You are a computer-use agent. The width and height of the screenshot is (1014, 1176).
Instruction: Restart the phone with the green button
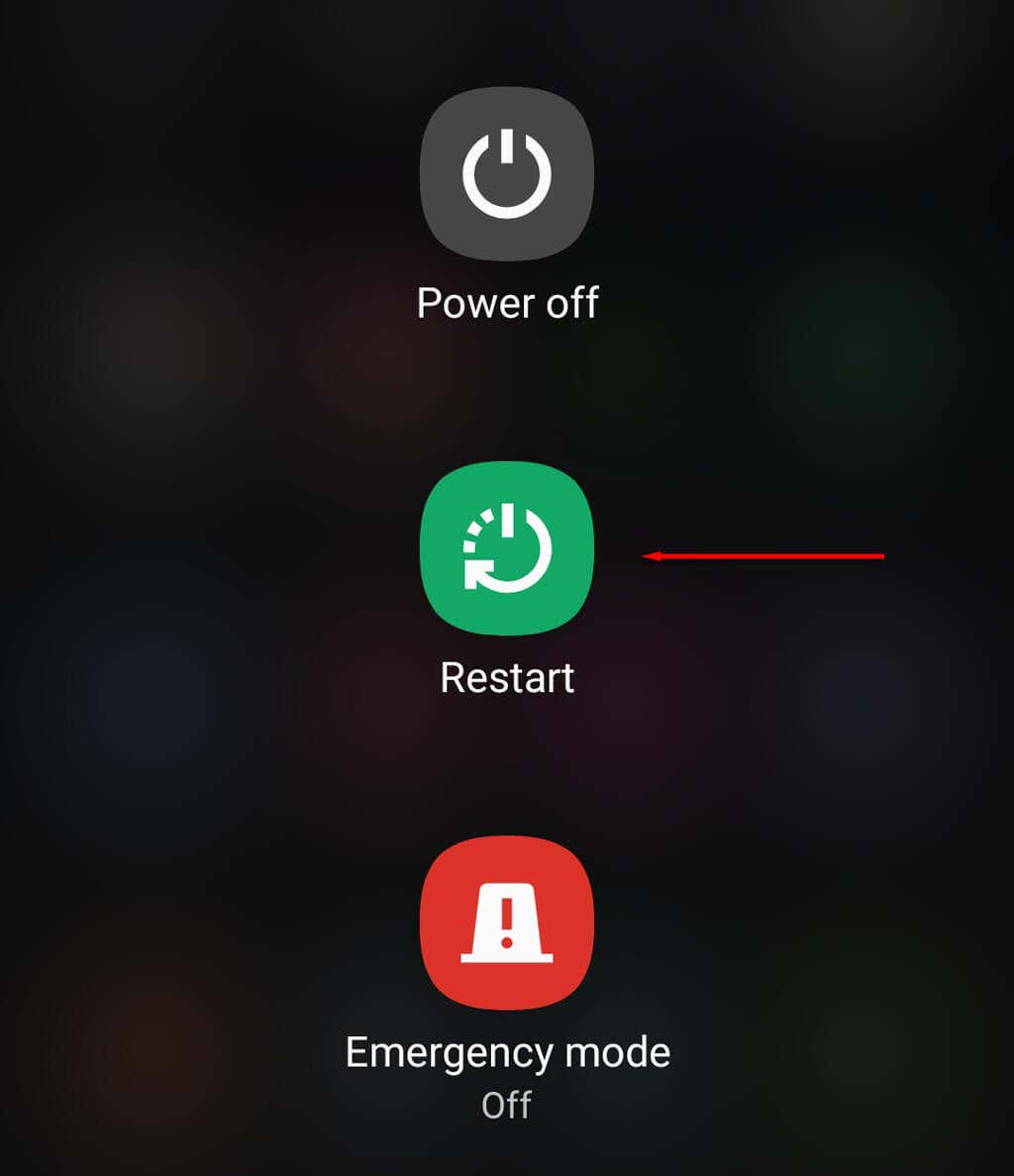507,547
